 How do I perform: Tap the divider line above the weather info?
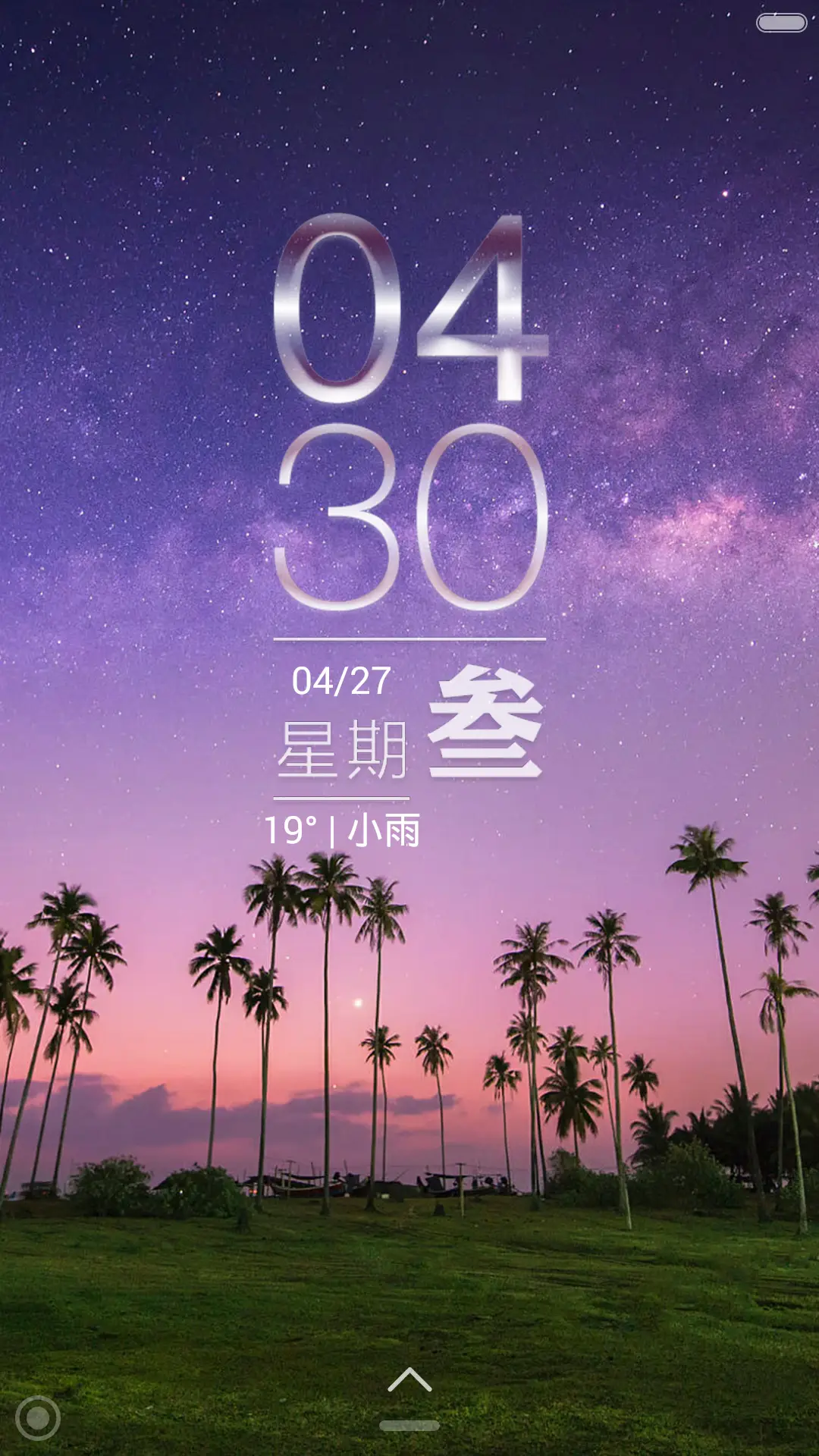[x=341, y=798]
